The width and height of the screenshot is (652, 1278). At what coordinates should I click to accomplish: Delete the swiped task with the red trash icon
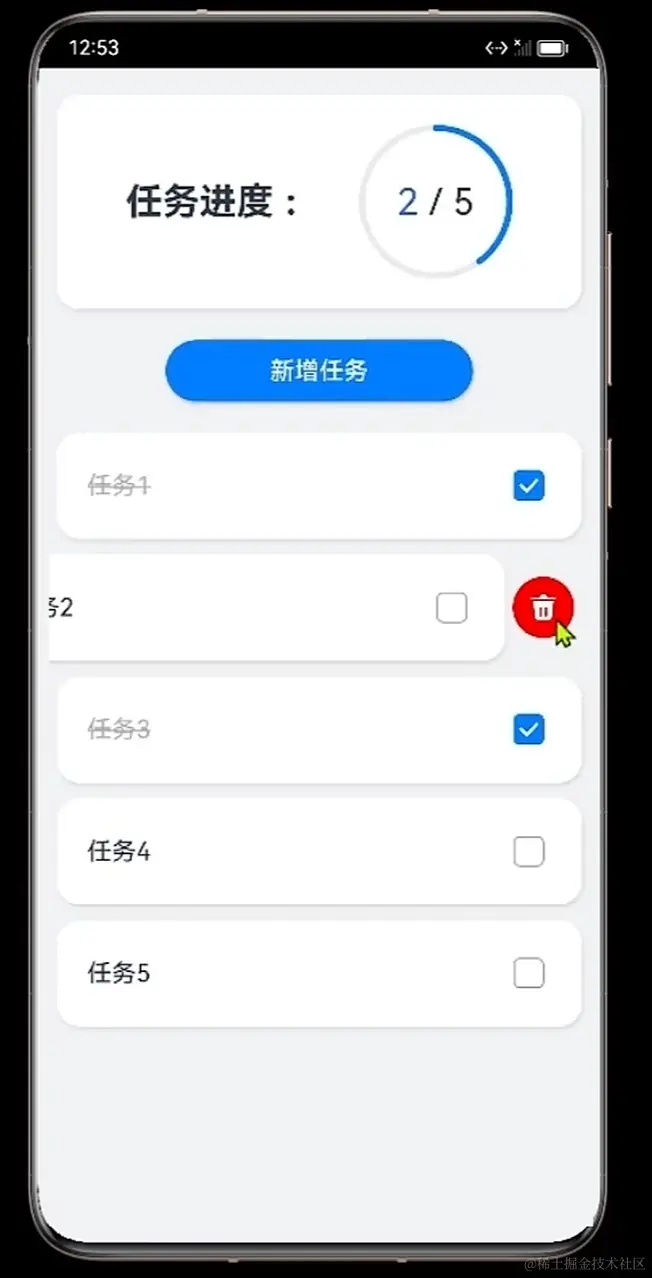tap(542, 607)
